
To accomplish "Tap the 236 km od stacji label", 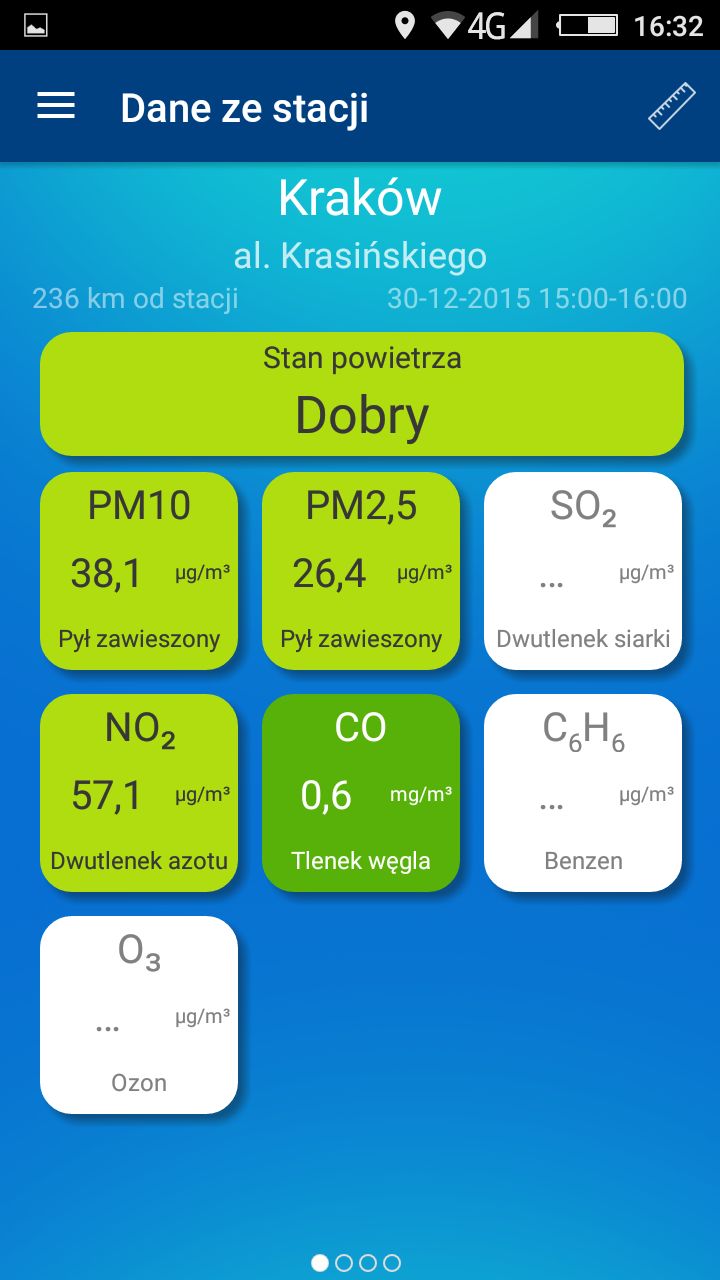I will click(x=136, y=298).
